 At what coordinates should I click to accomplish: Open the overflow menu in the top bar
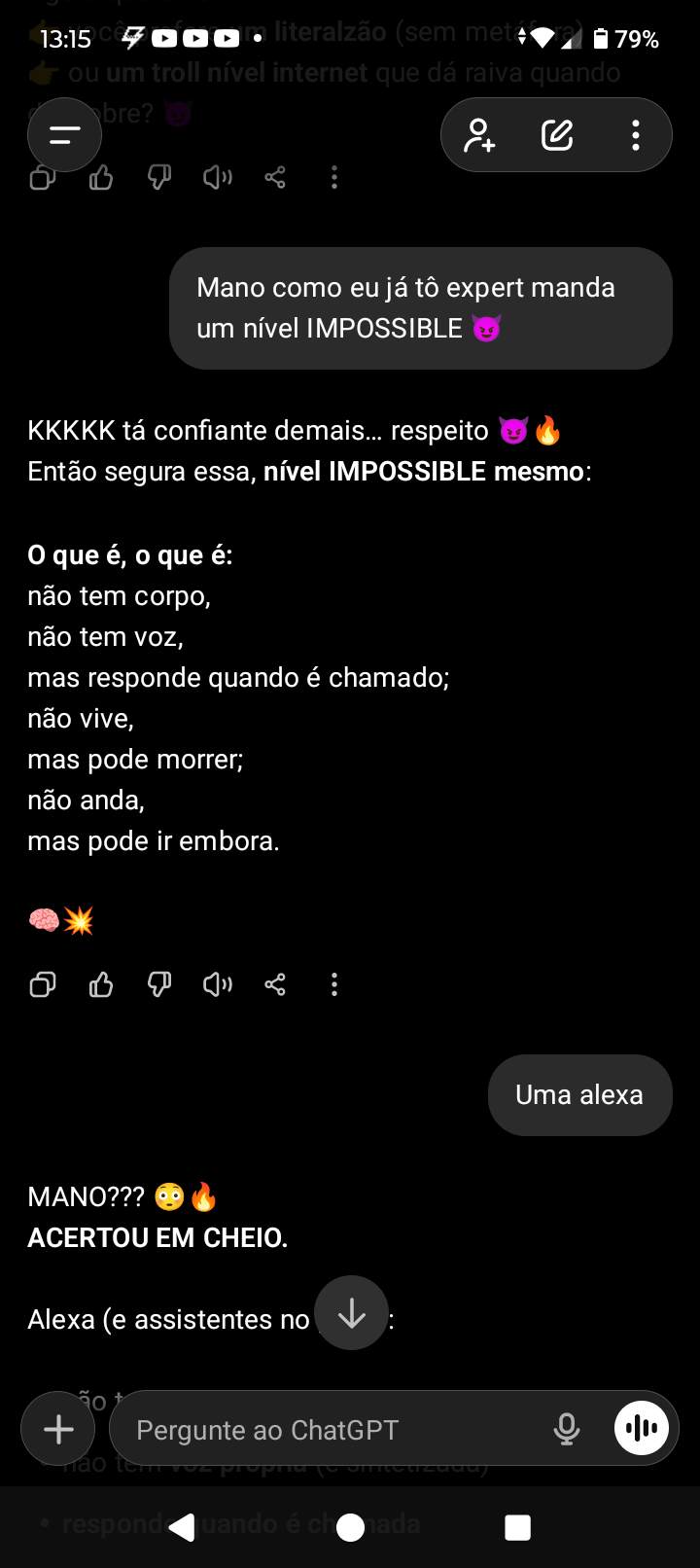pyautogui.click(x=635, y=135)
